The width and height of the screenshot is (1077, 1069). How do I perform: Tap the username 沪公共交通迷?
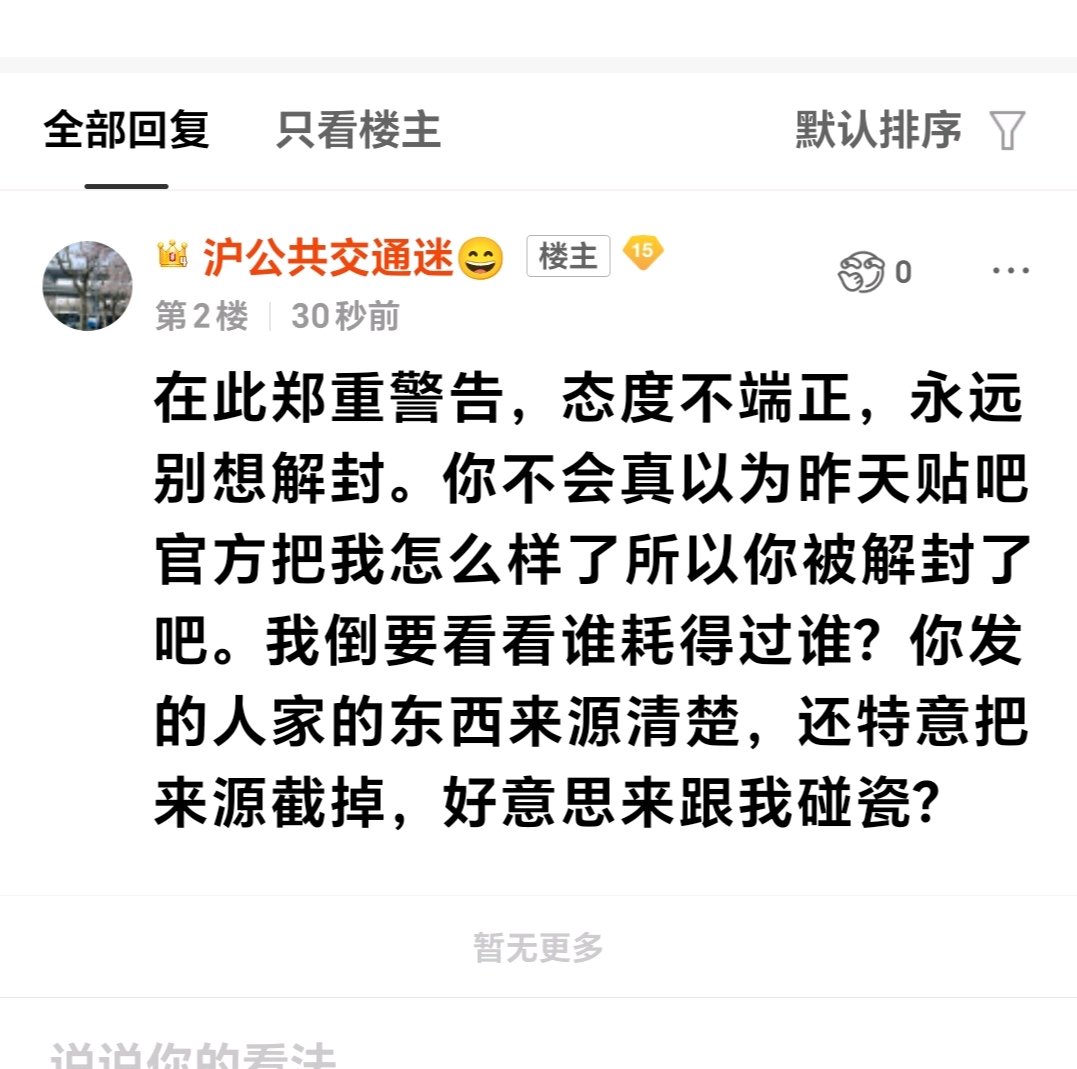(x=328, y=258)
